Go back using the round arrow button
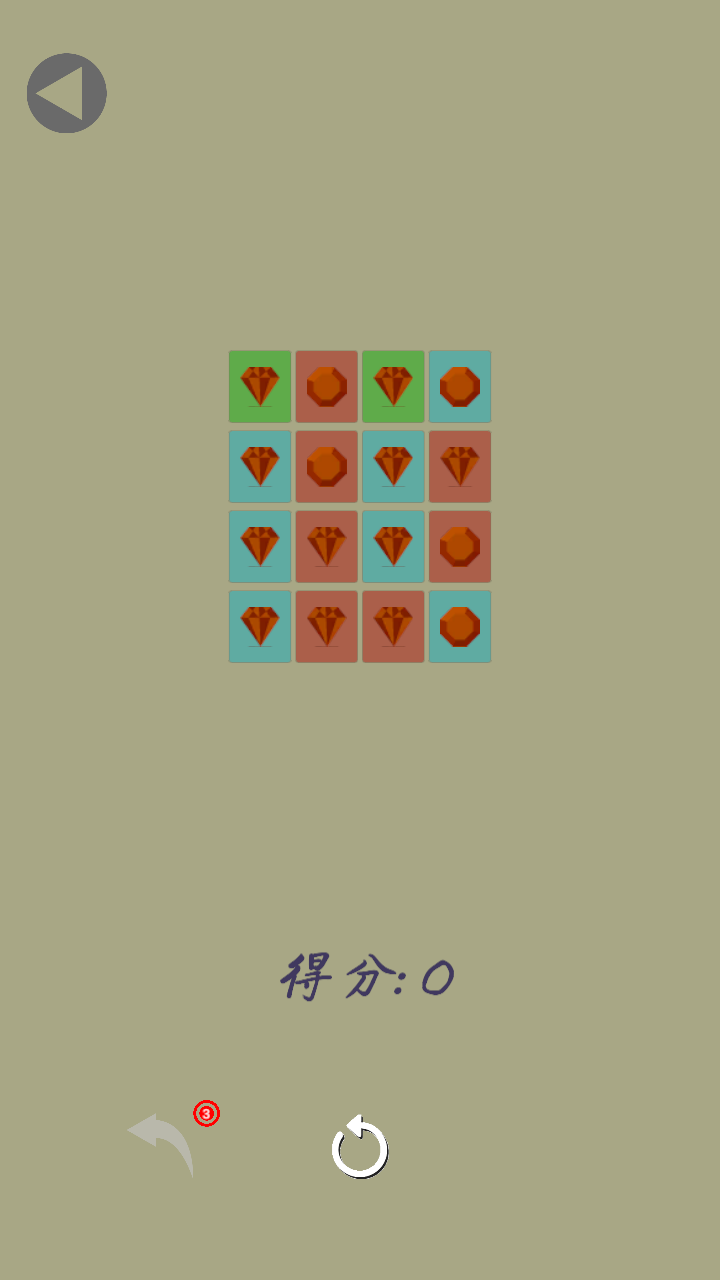 pyautogui.click(x=66, y=93)
